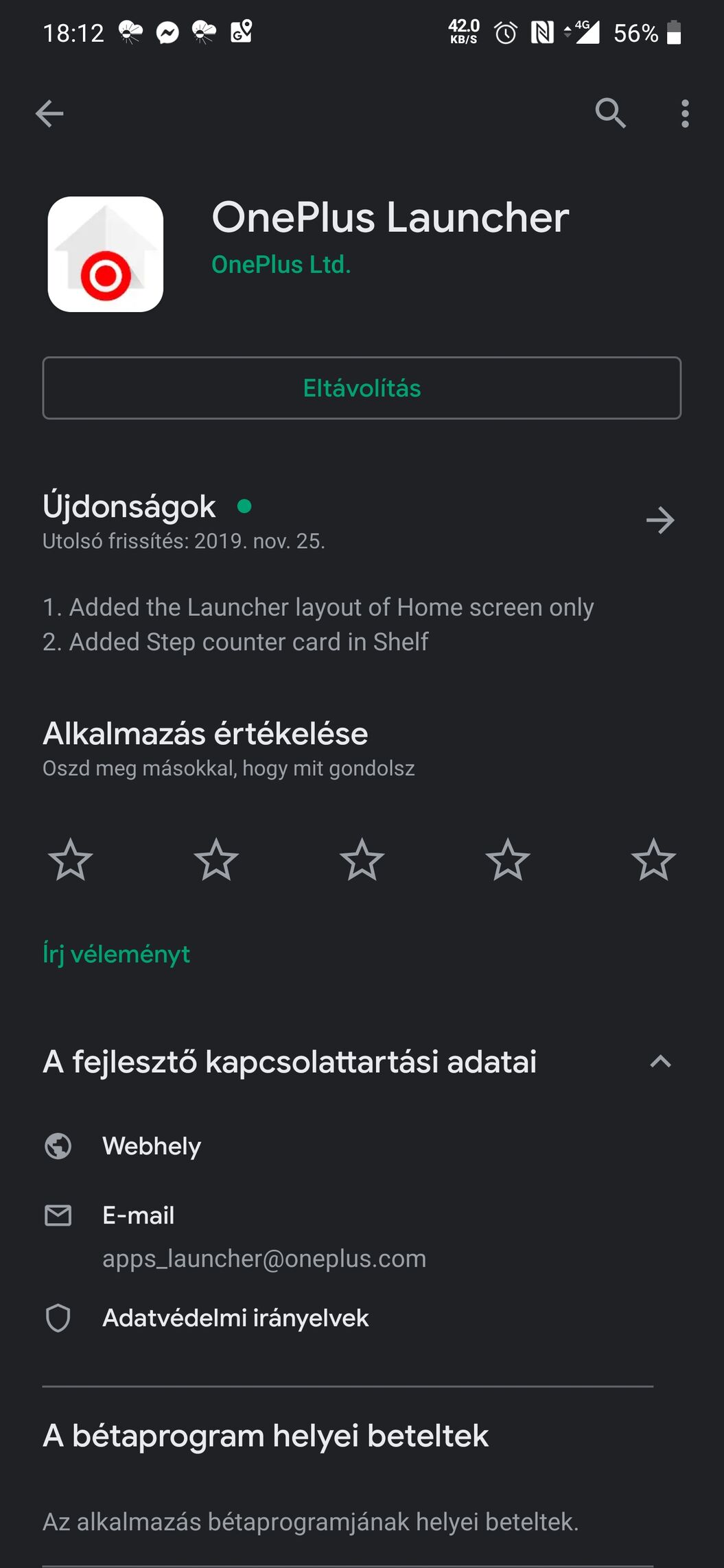Go back with the top-left arrow

coord(49,113)
